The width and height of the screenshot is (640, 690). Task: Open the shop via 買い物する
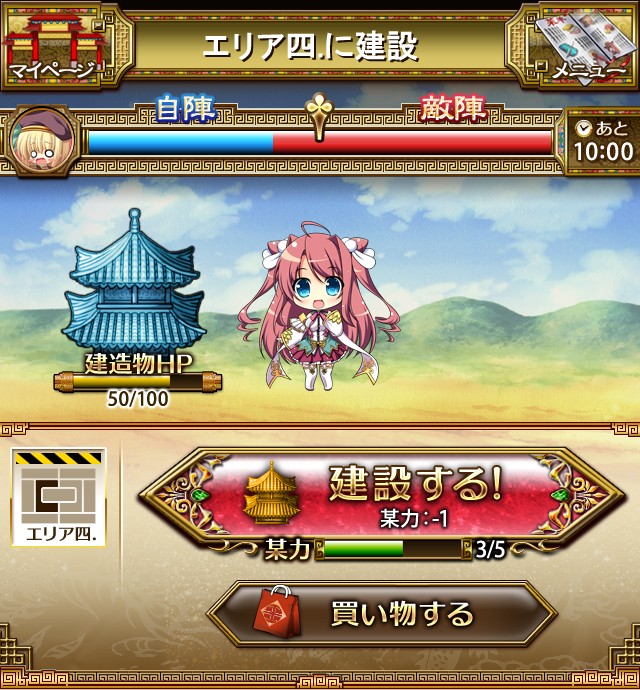tap(382, 614)
